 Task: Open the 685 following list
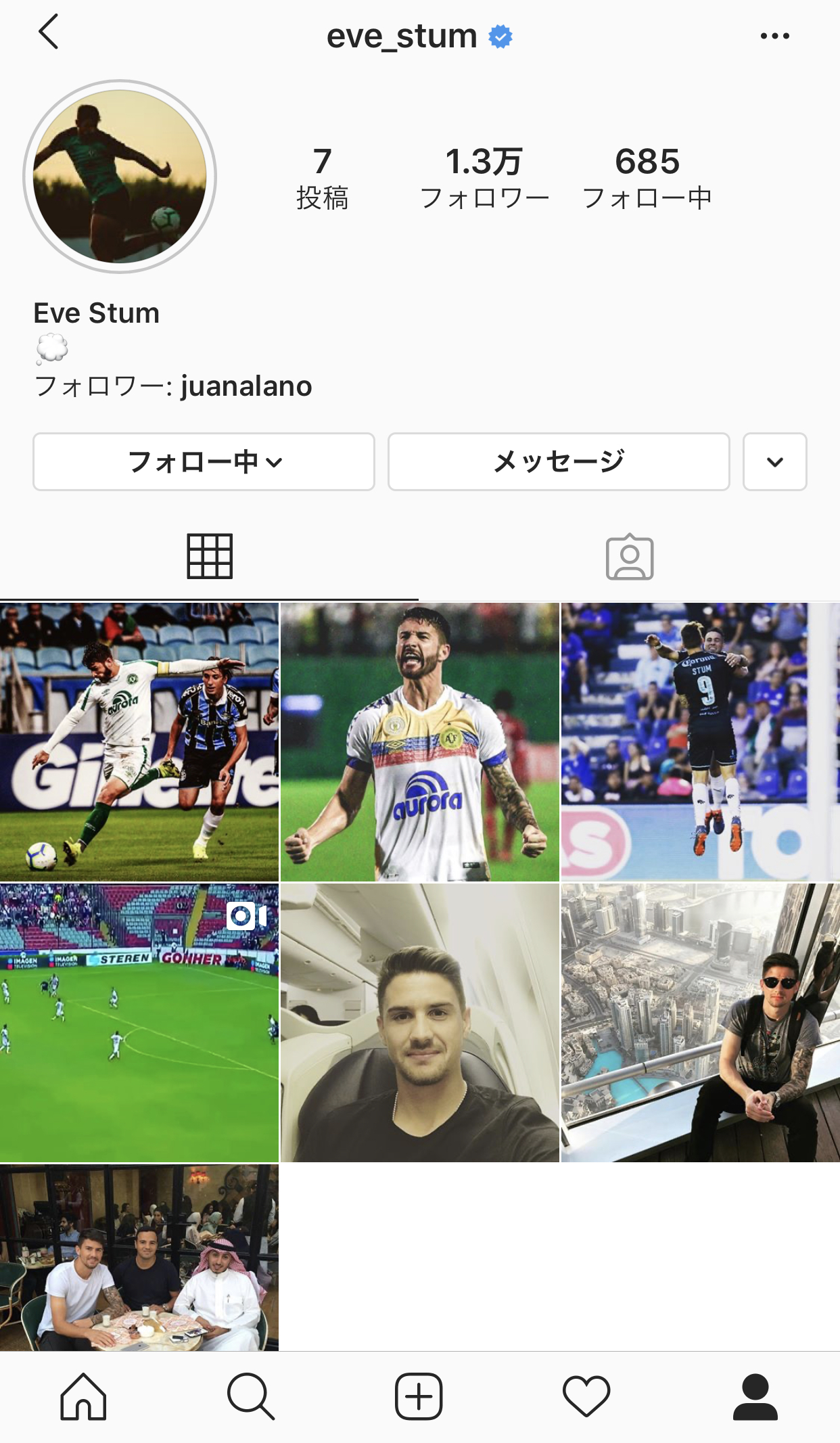pyautogui.click(x=647, y=178)
